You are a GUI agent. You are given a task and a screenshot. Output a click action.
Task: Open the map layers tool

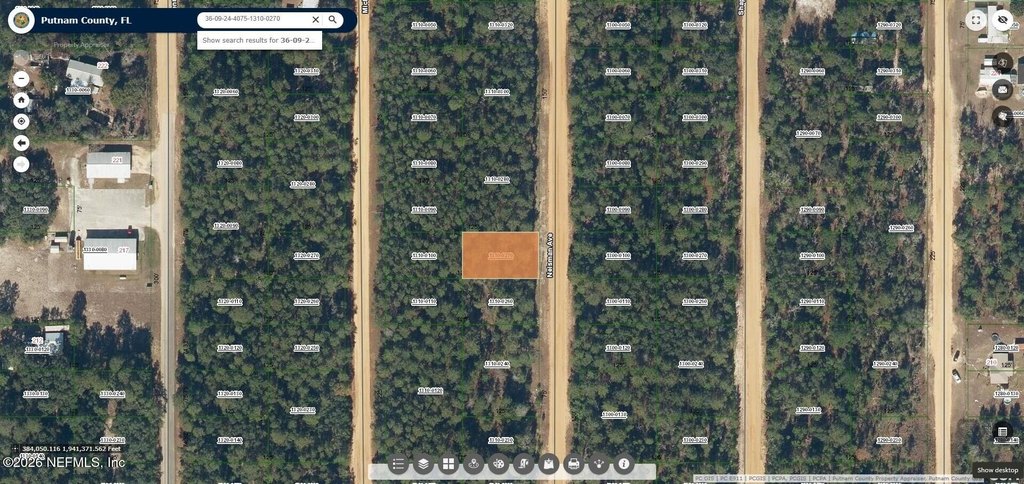(424, 464)
